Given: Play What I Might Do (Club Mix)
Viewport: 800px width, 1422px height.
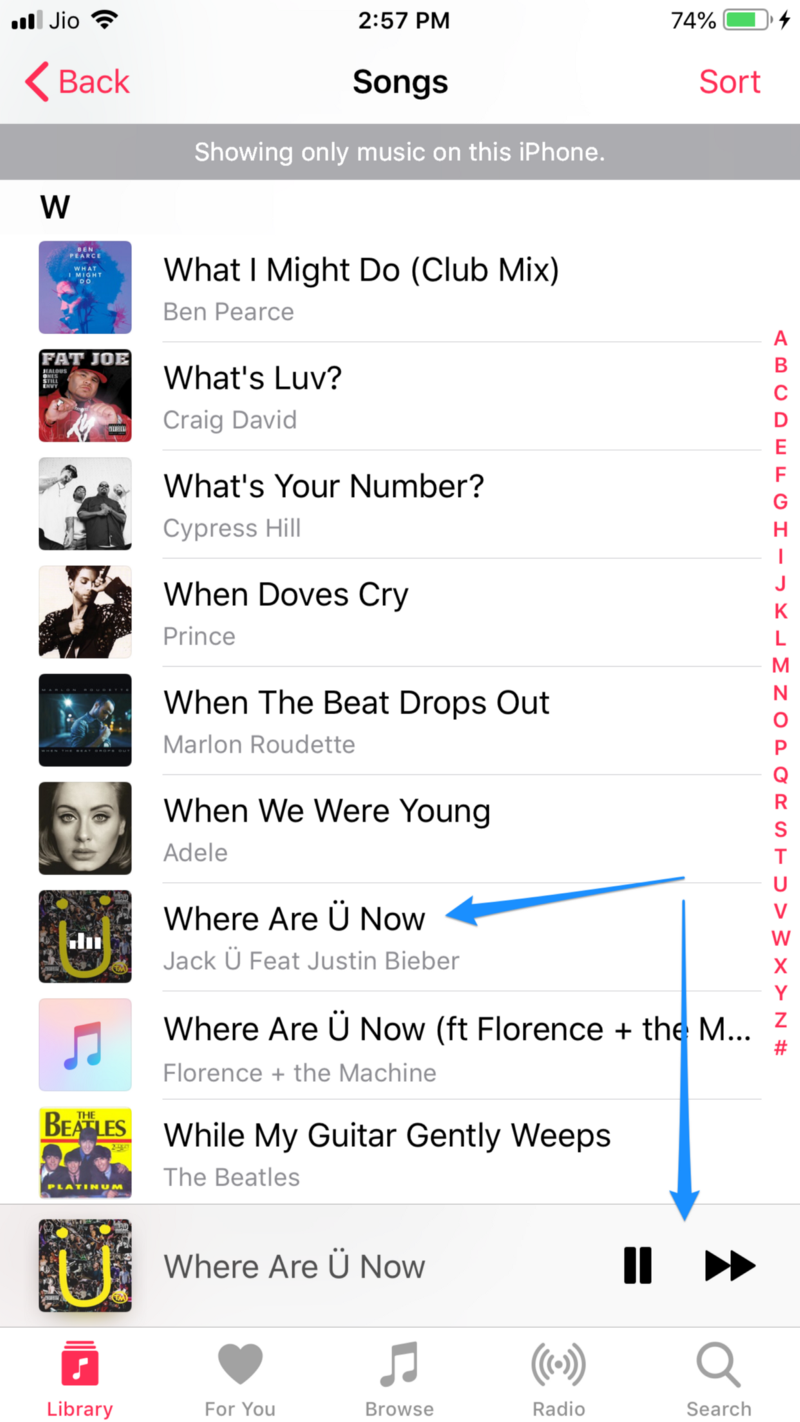Looking at the screenshot, I should 360,287.
